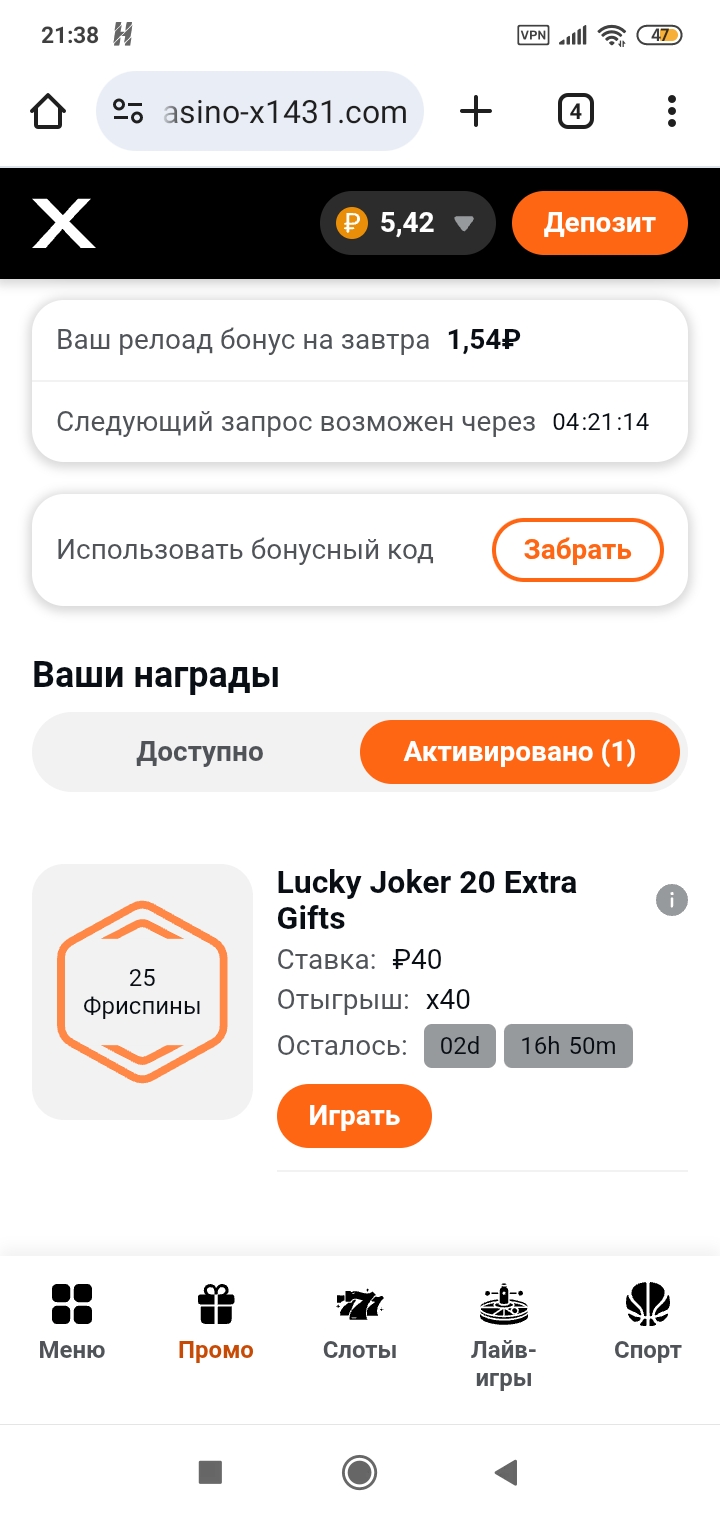
Task: Tap Играть to use the free spins
Action: click(354, 1116)
